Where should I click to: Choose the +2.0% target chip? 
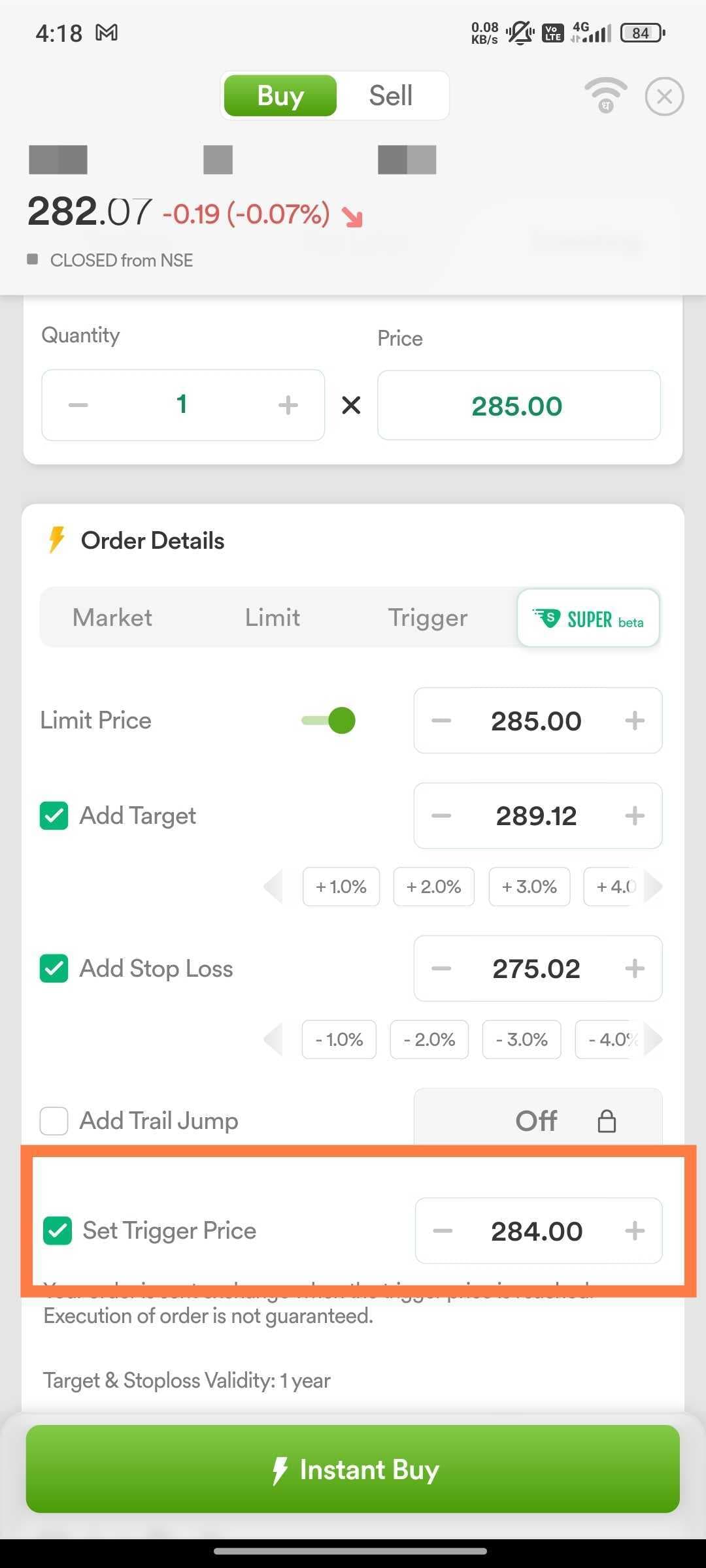[x=434, y=887]
